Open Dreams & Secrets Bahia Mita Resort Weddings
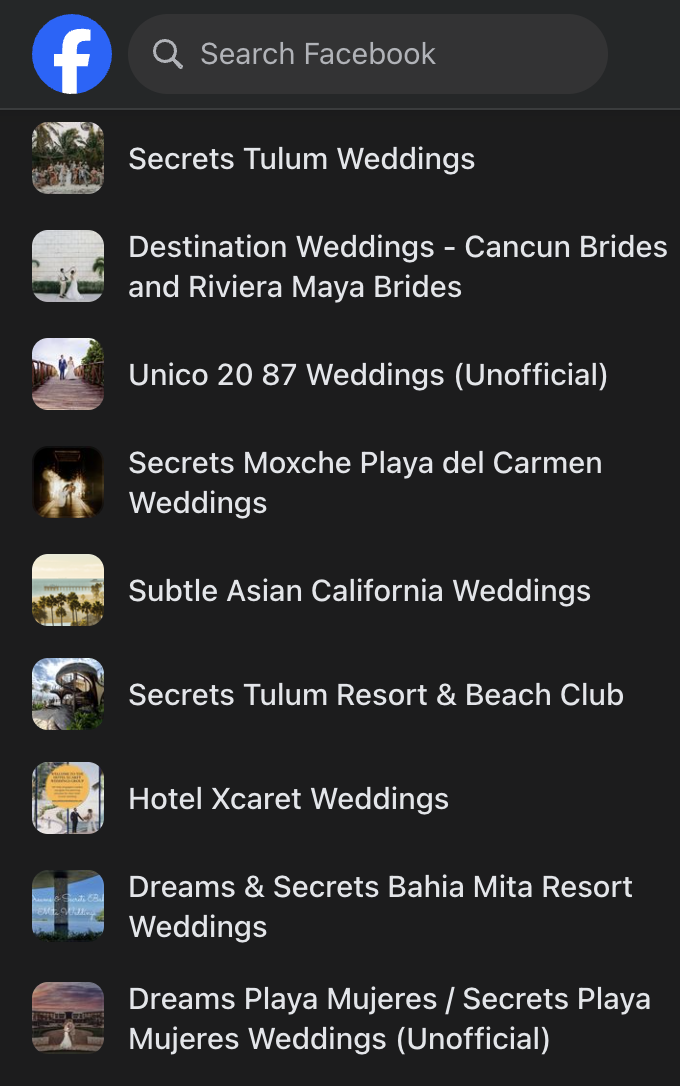The width and height of the screenshot is (680, 1086). coord(380,907)
